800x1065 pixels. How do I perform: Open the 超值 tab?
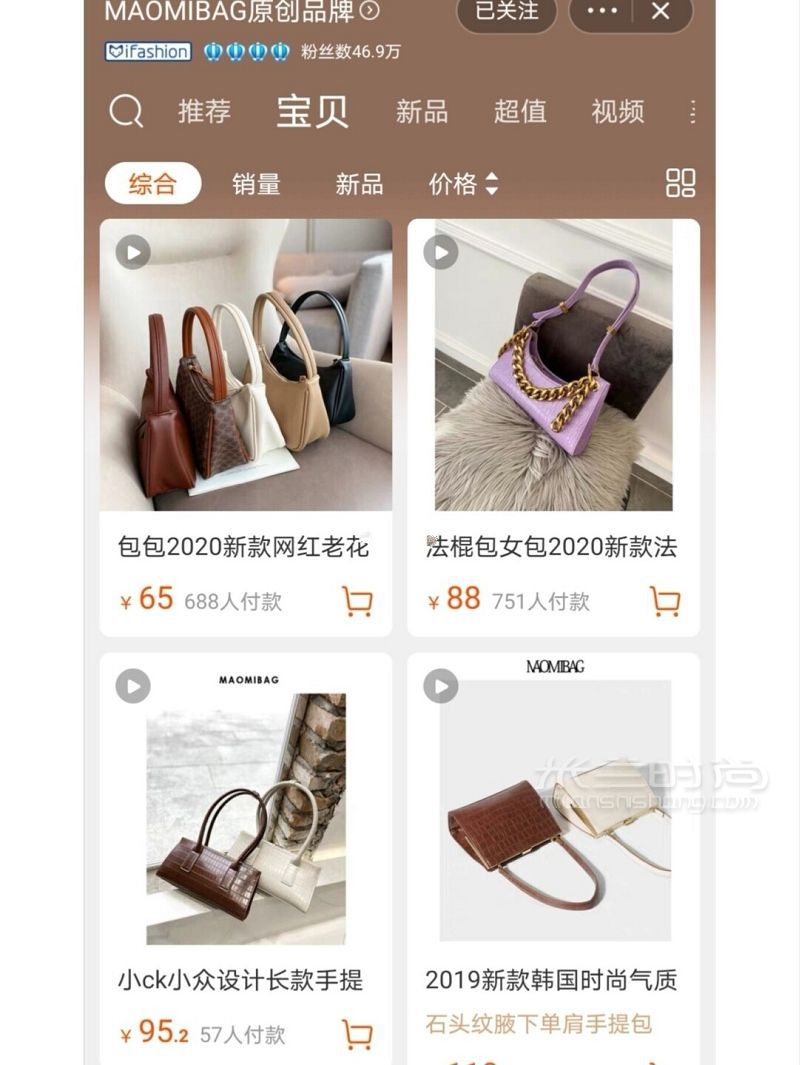tap(519, 111)
